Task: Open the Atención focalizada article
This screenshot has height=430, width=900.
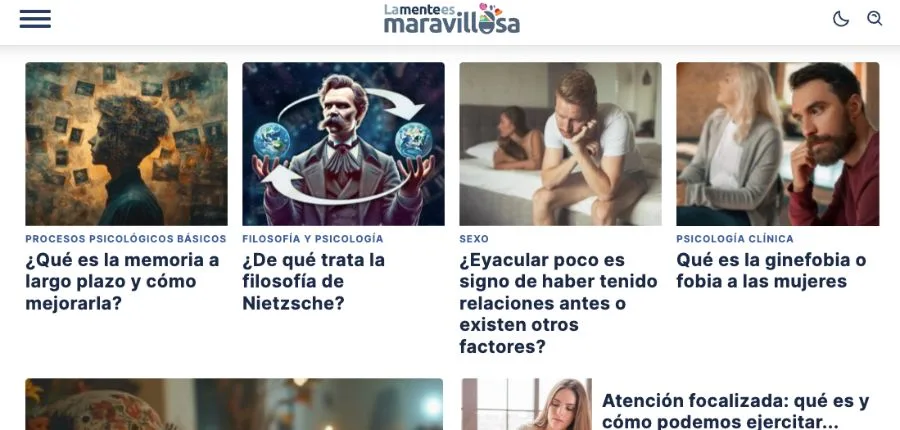Action: coord(735,411)
